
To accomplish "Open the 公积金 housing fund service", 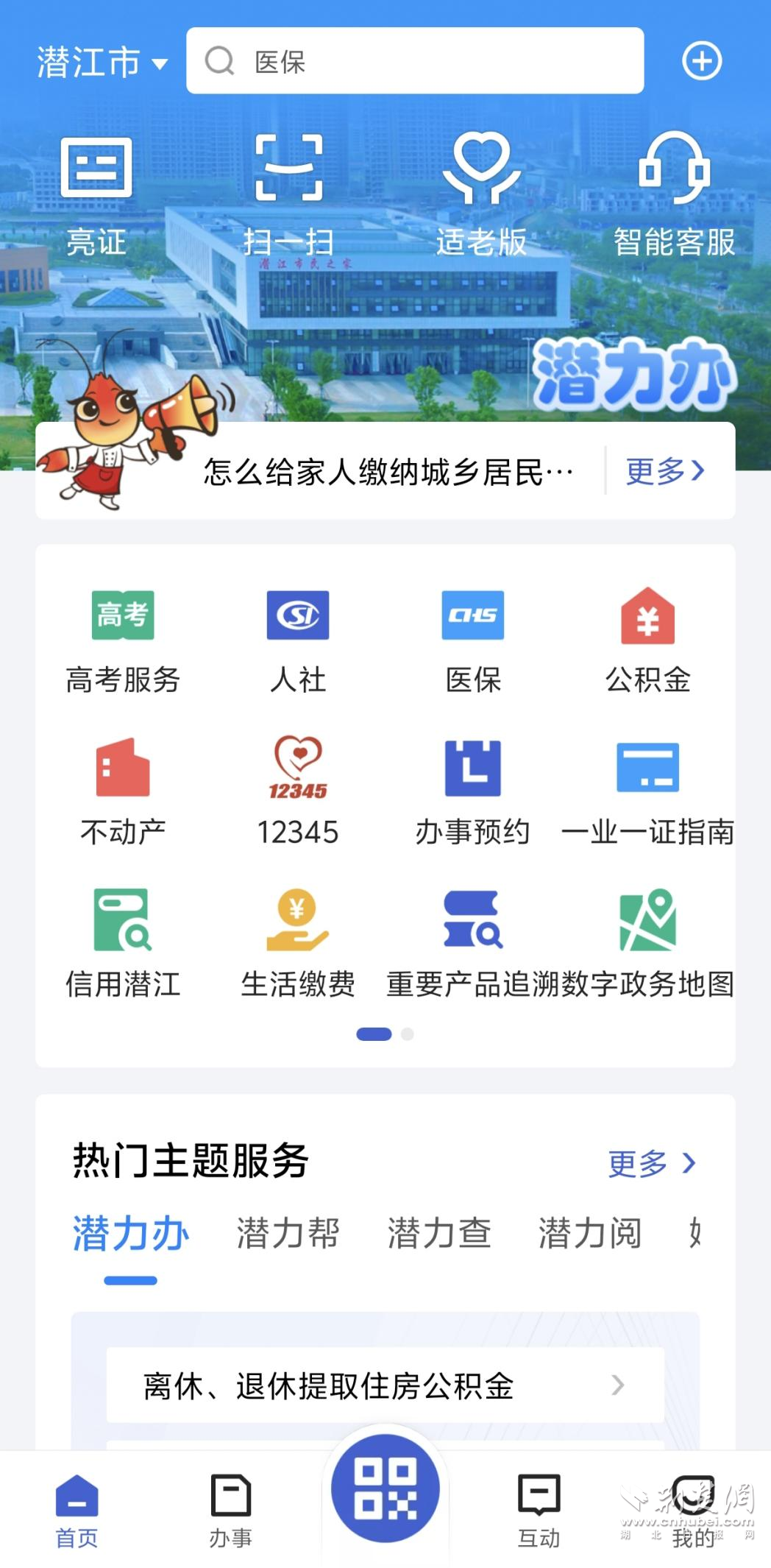I will point(647,642).
